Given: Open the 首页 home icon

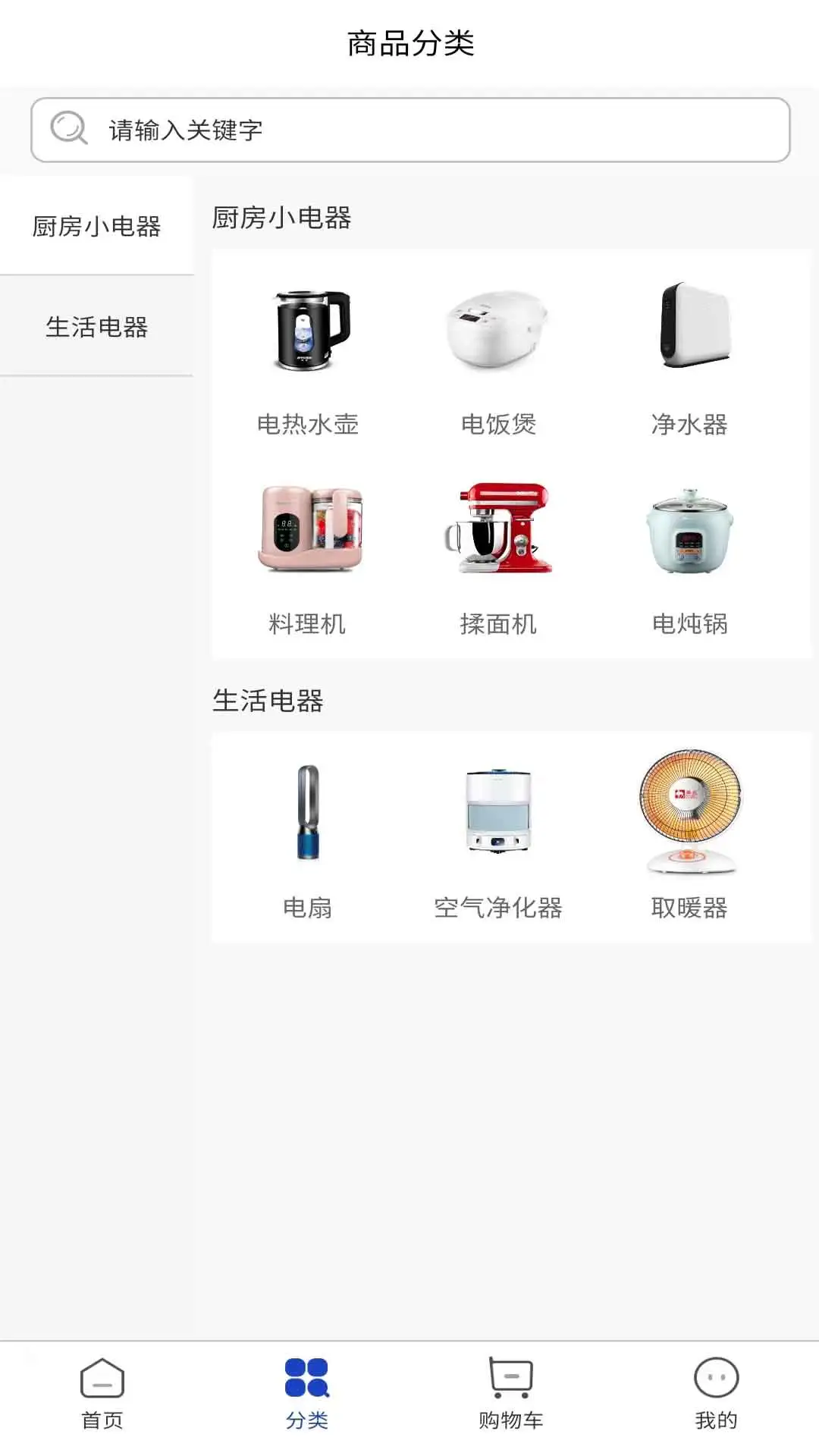Looking at the screenshot, I should point(101,1382).
